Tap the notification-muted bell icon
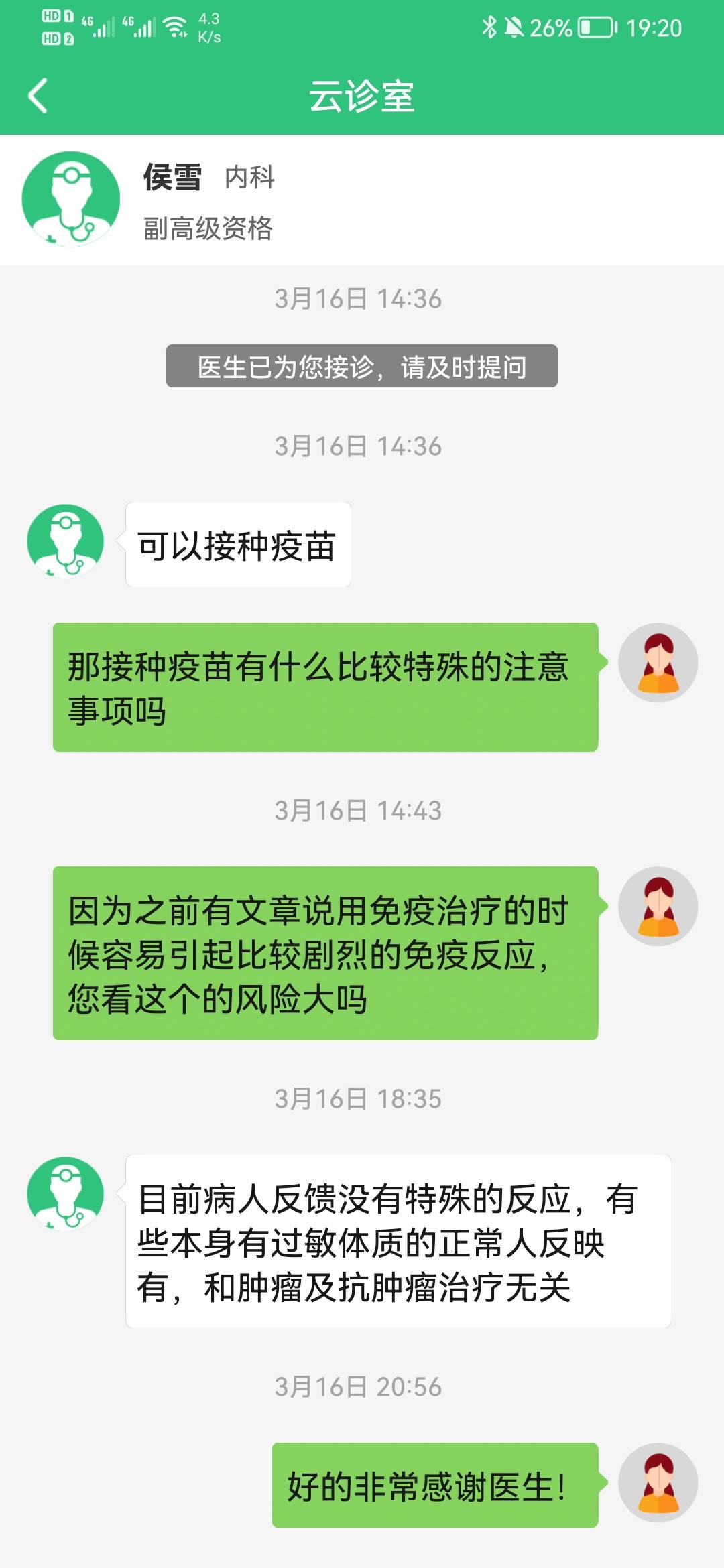The height and width of the screenshot is (1568, 724). [516, 27]
